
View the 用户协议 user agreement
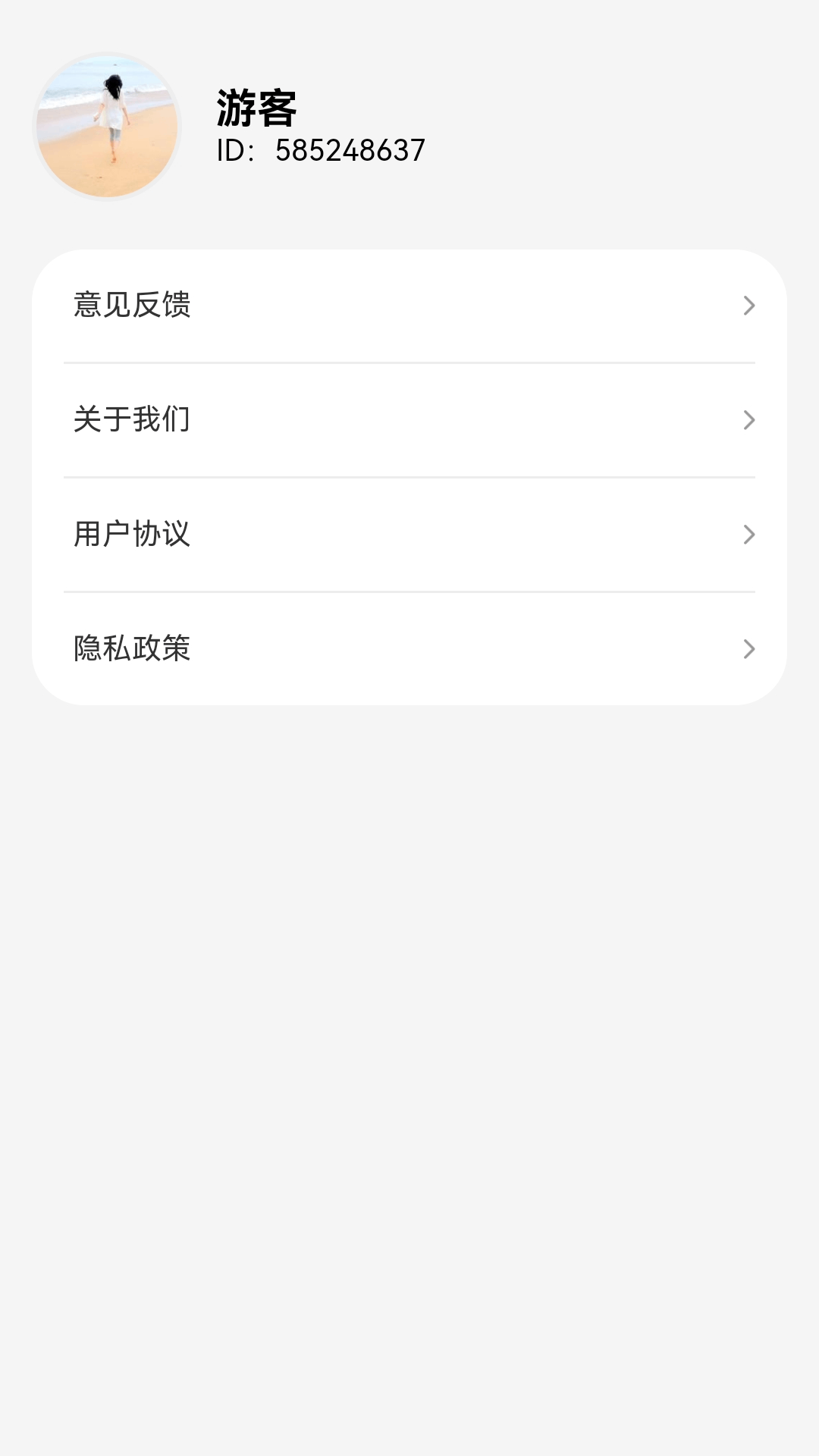tap(409, 535)
